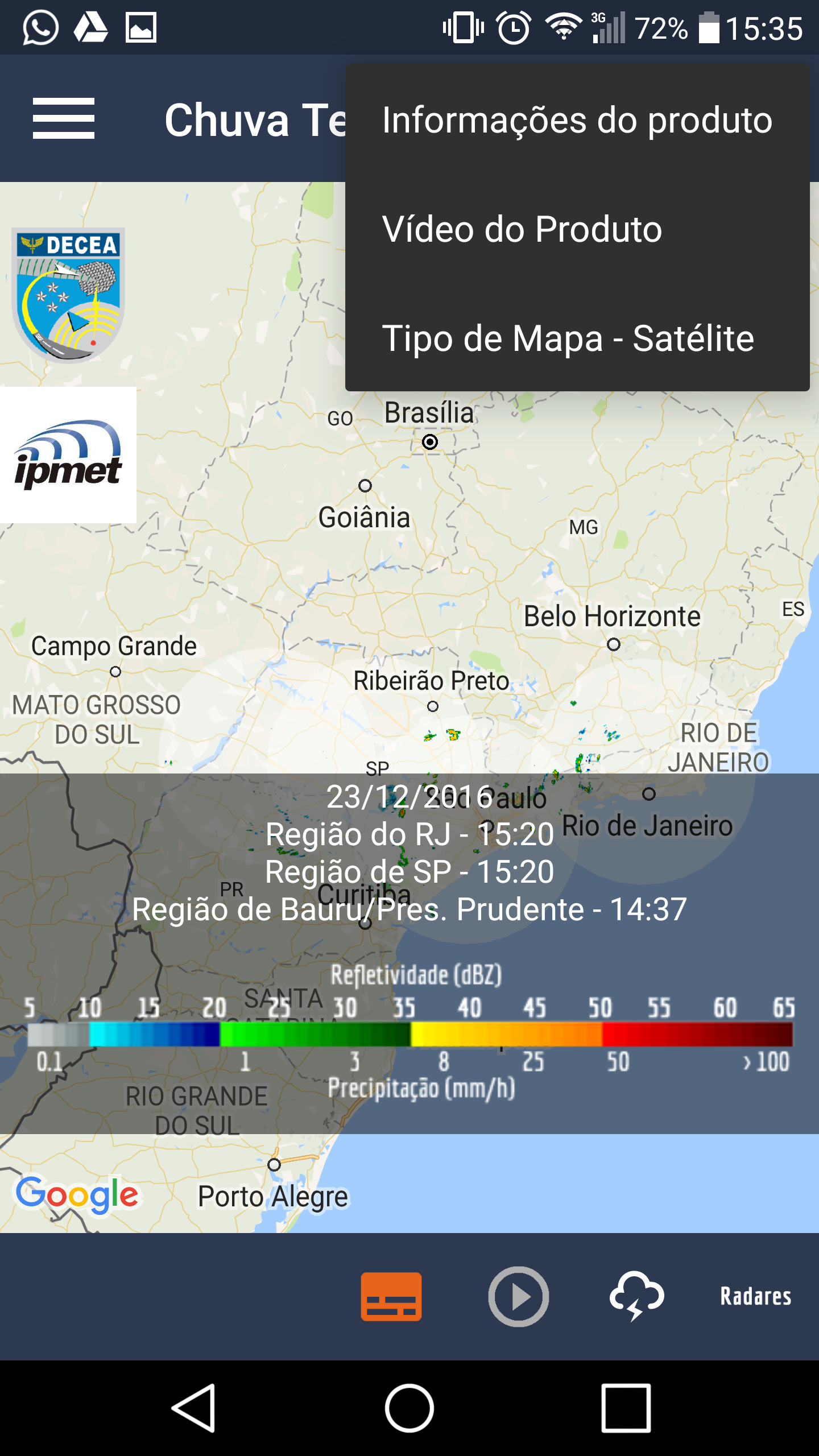Open Informações do produto menu option
This screenshot has width=819, height=1456.
coord(577,120)
